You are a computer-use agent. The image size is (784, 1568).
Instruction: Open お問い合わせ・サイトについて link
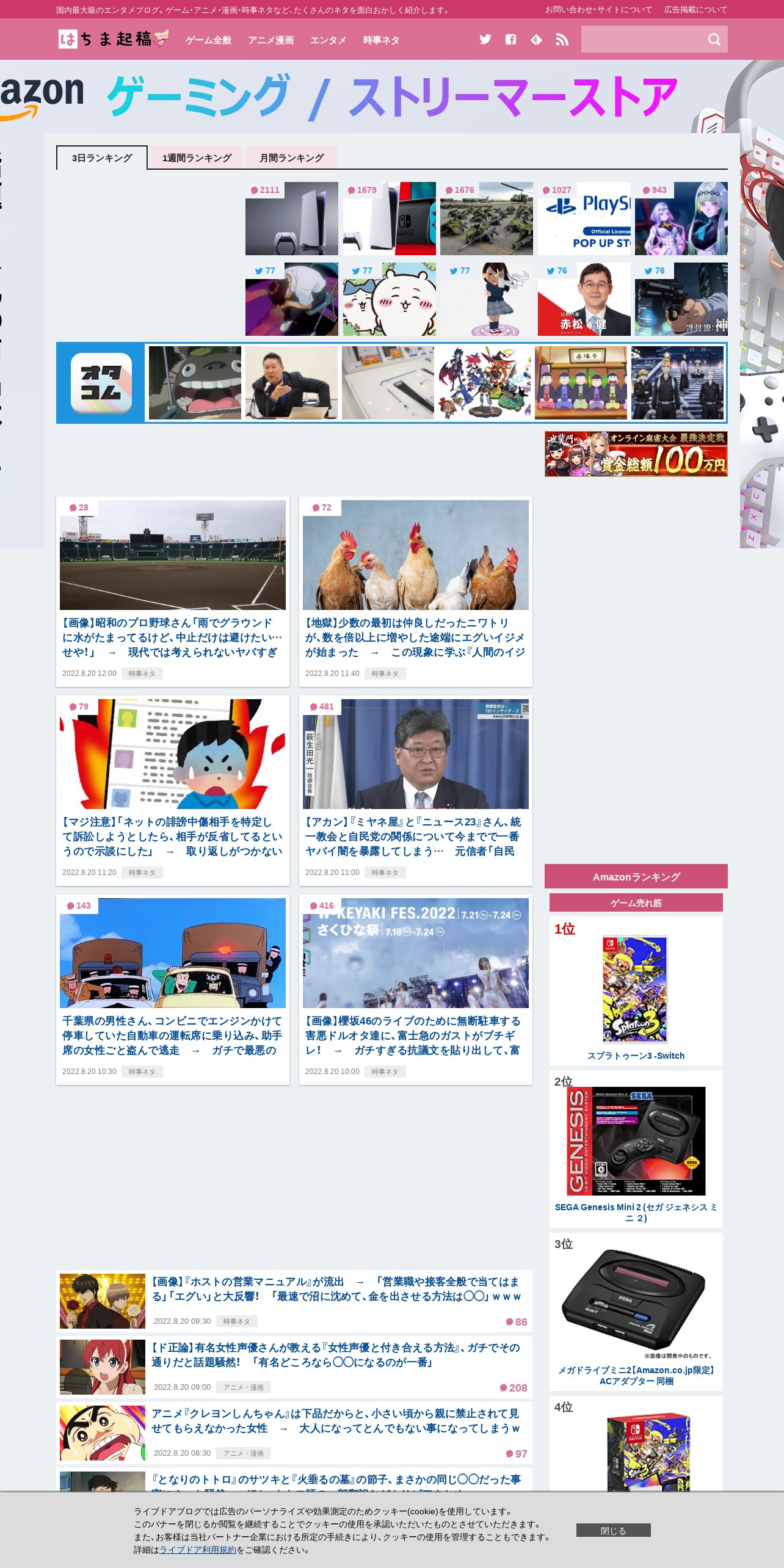[x=598, y=10]
